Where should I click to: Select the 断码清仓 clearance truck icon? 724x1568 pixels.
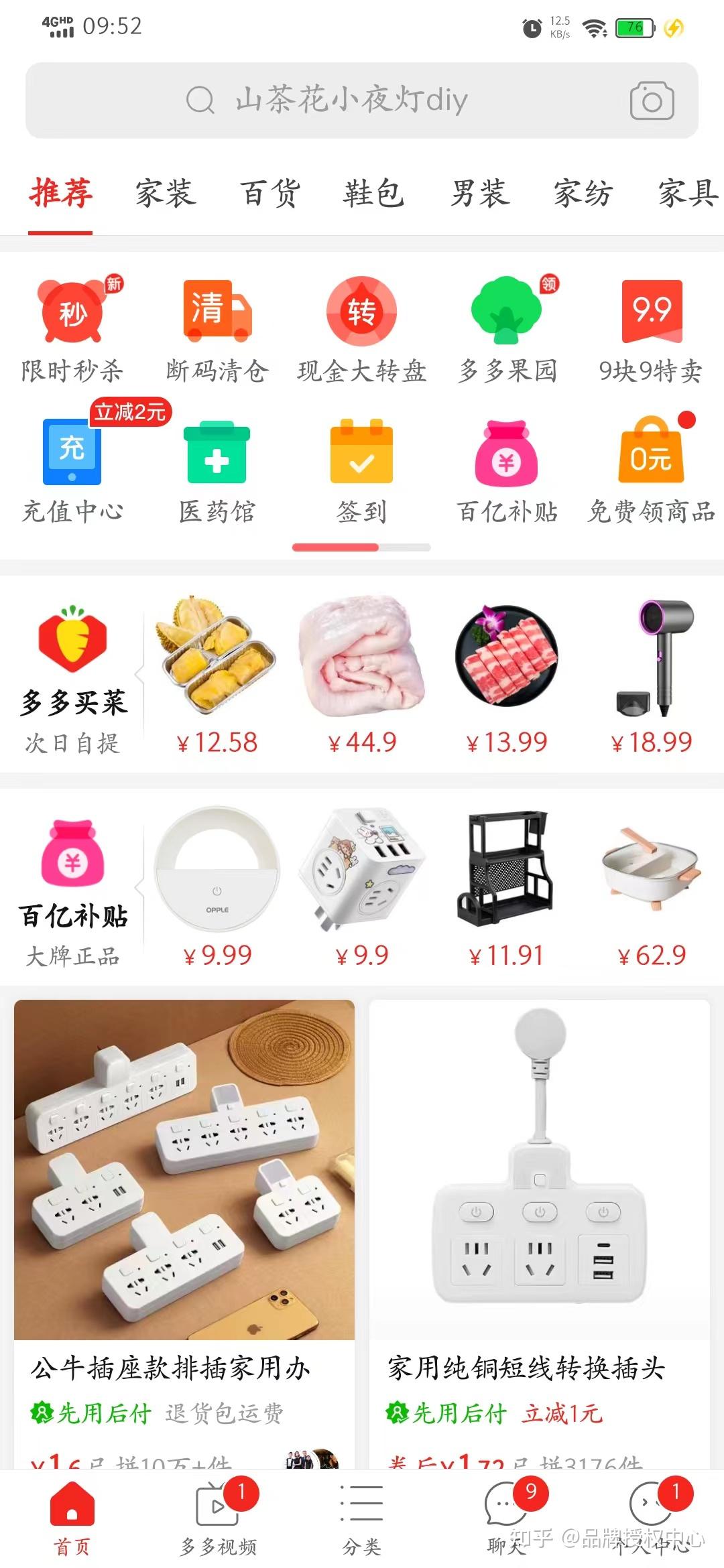point(216,313)
